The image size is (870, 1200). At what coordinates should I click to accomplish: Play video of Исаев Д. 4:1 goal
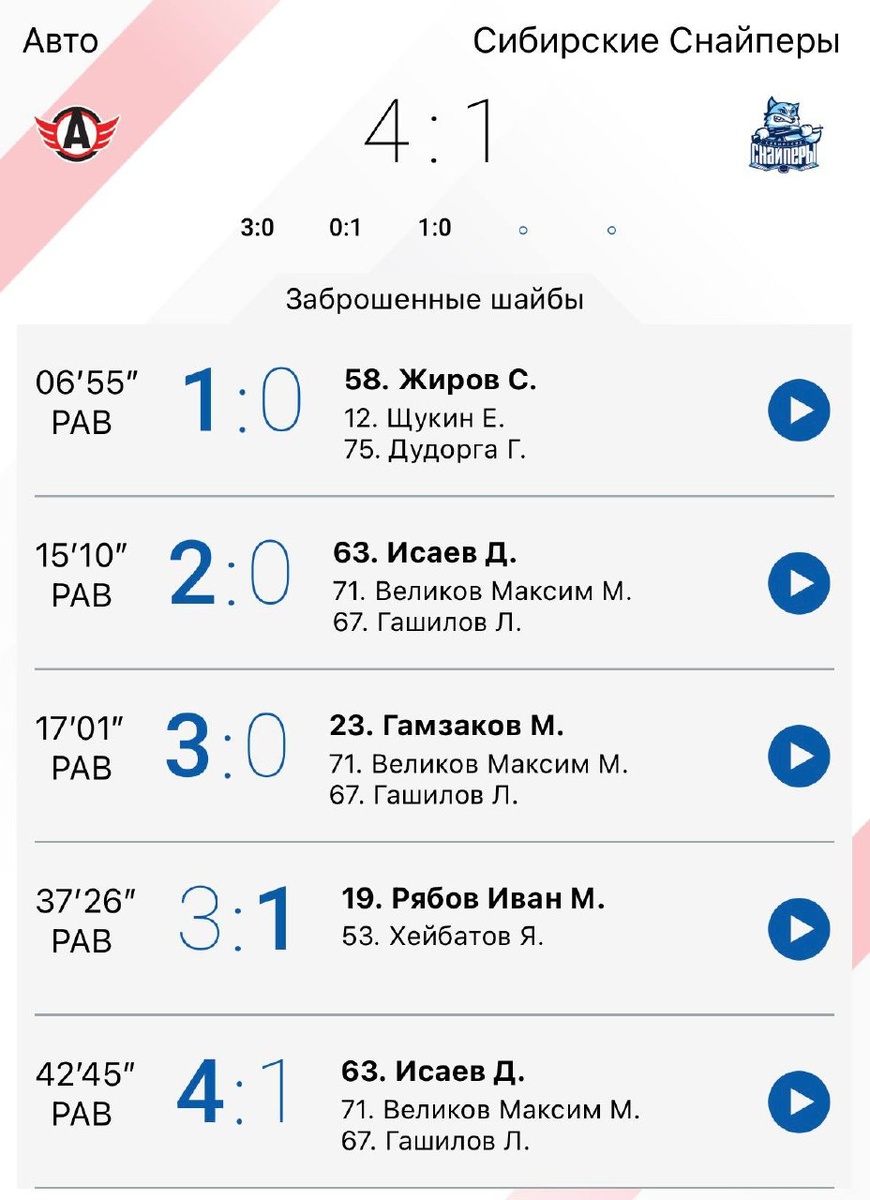click(x=798, y=1102)
